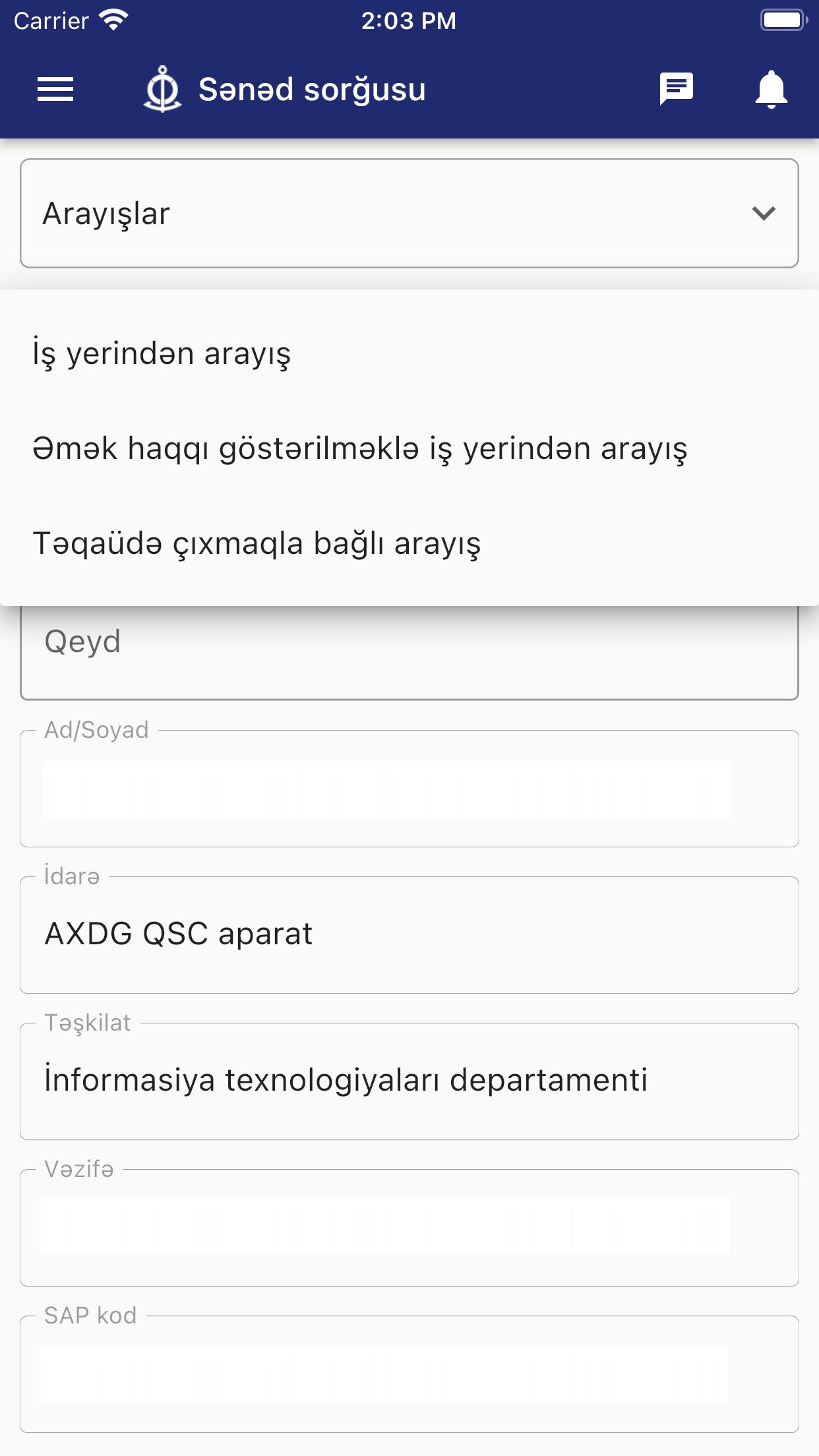Open the notifications bell
The height and width of the screenshot is (1456, 819).
click(x=771, y=89)
